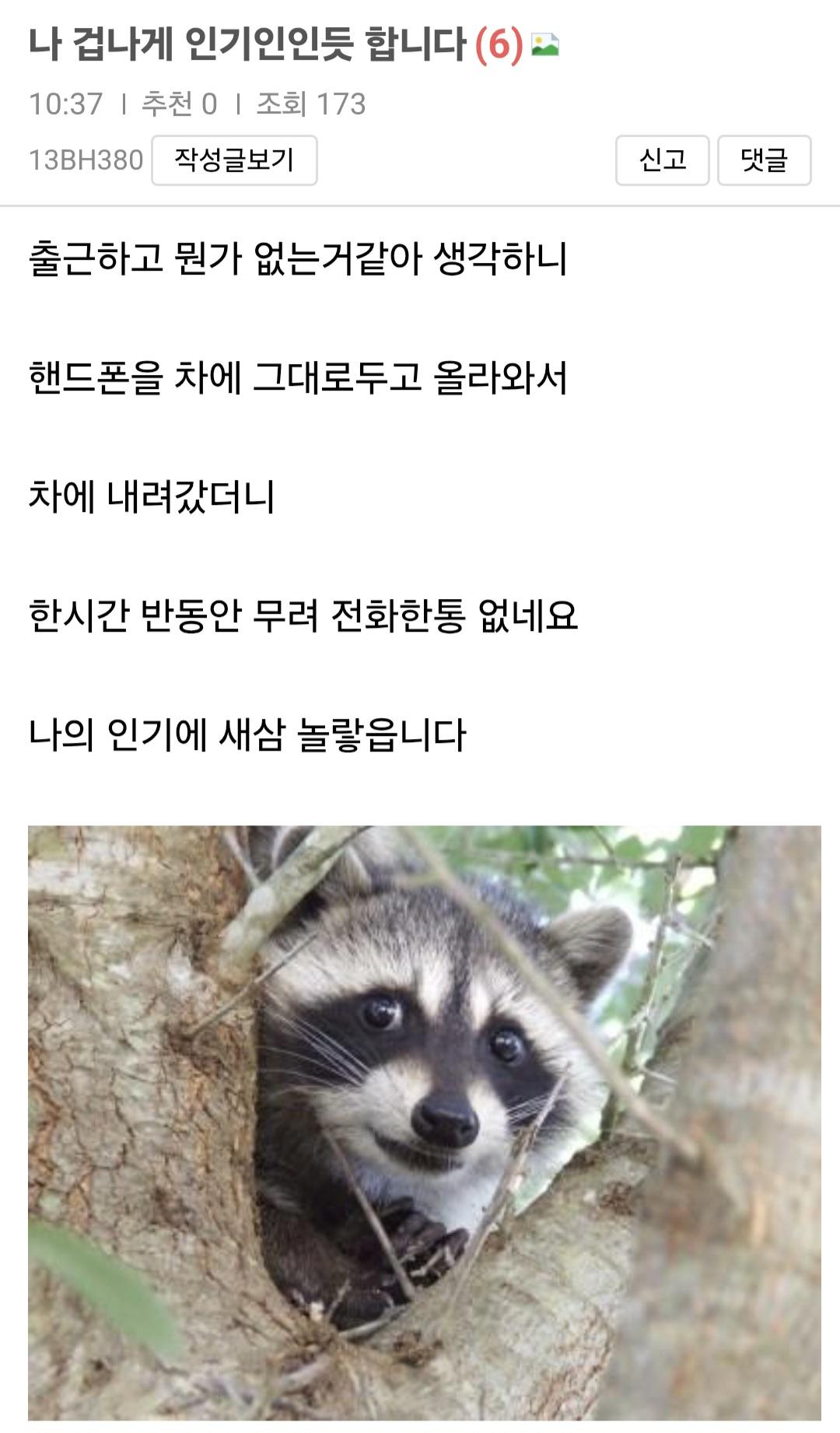Tap the 작성글보기 button
The width and height of the screenshot is (840, 1433).
click(x=234, y=160)
